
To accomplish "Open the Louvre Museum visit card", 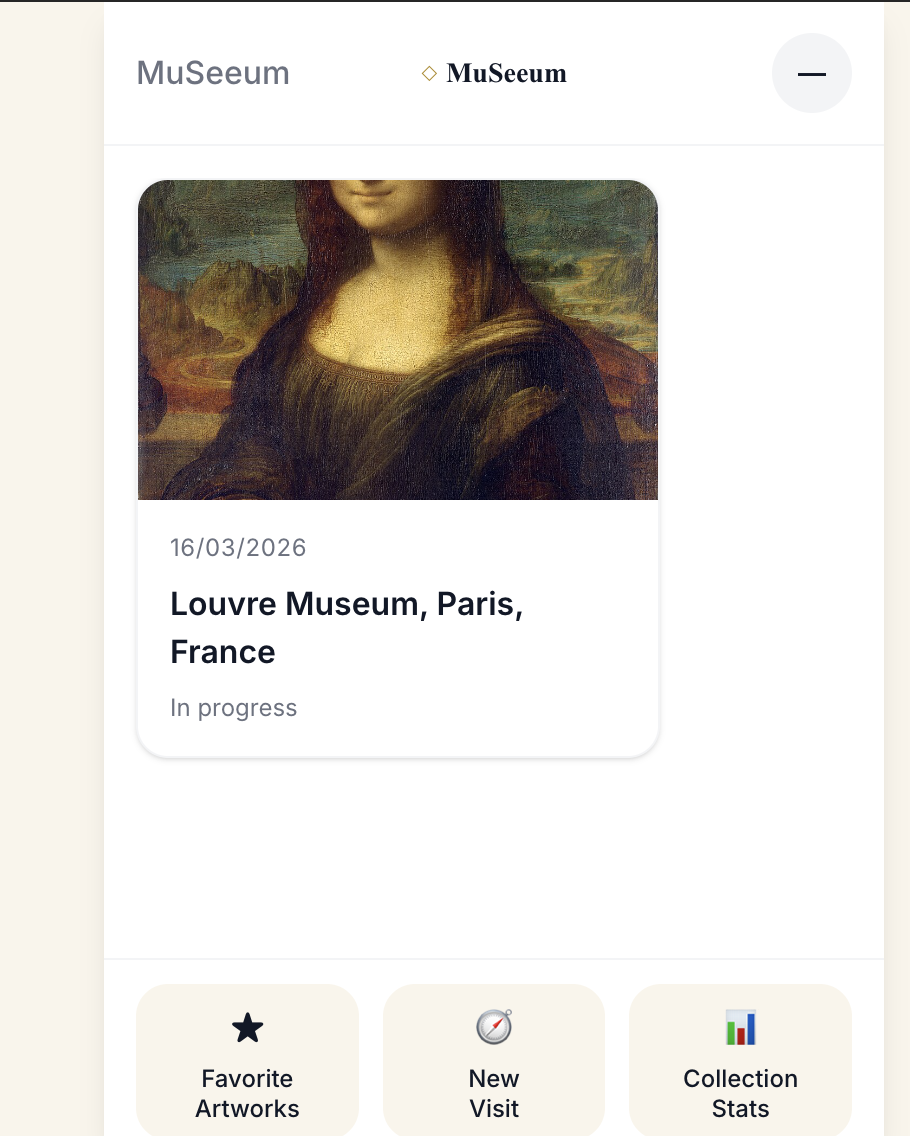I will [397, 467].
